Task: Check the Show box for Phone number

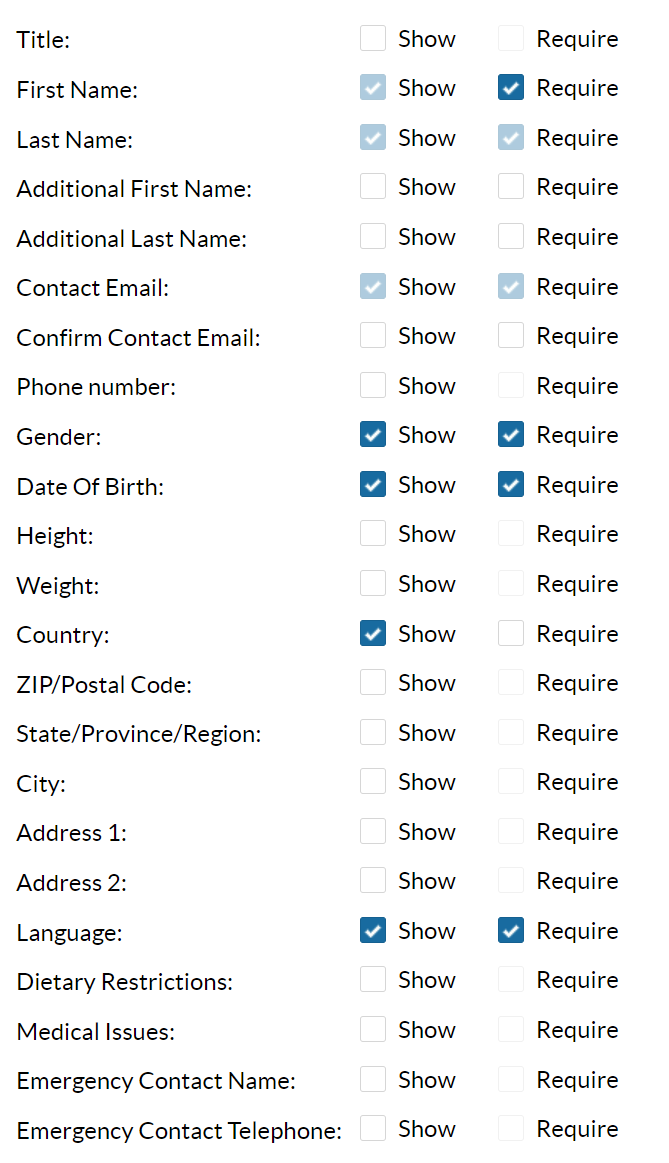Action: click(373, 386)
